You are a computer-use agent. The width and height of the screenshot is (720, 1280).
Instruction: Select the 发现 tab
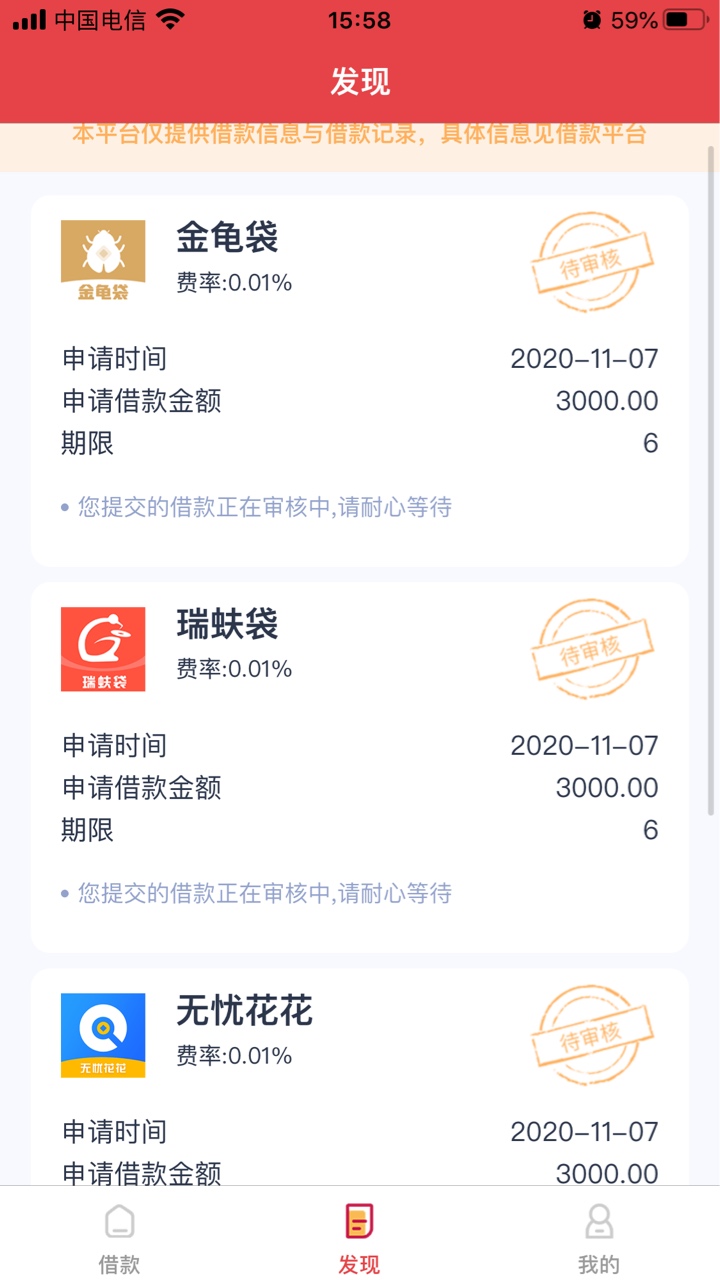[x=359, y=1239]
